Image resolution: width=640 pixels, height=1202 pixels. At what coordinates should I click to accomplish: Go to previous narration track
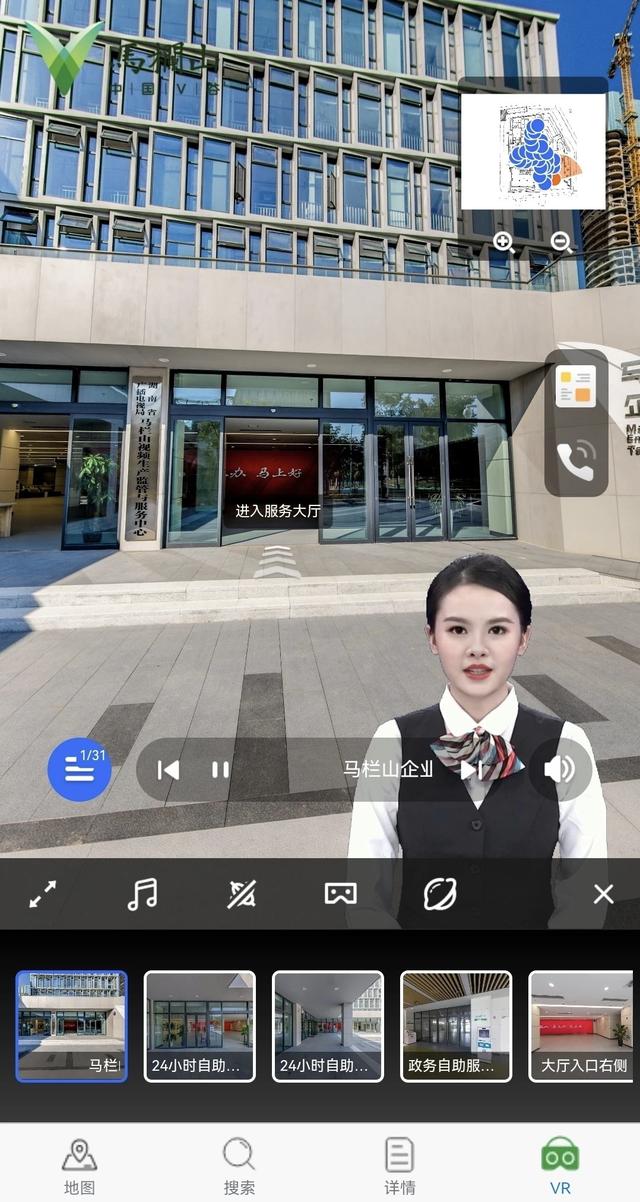(169, 769)
